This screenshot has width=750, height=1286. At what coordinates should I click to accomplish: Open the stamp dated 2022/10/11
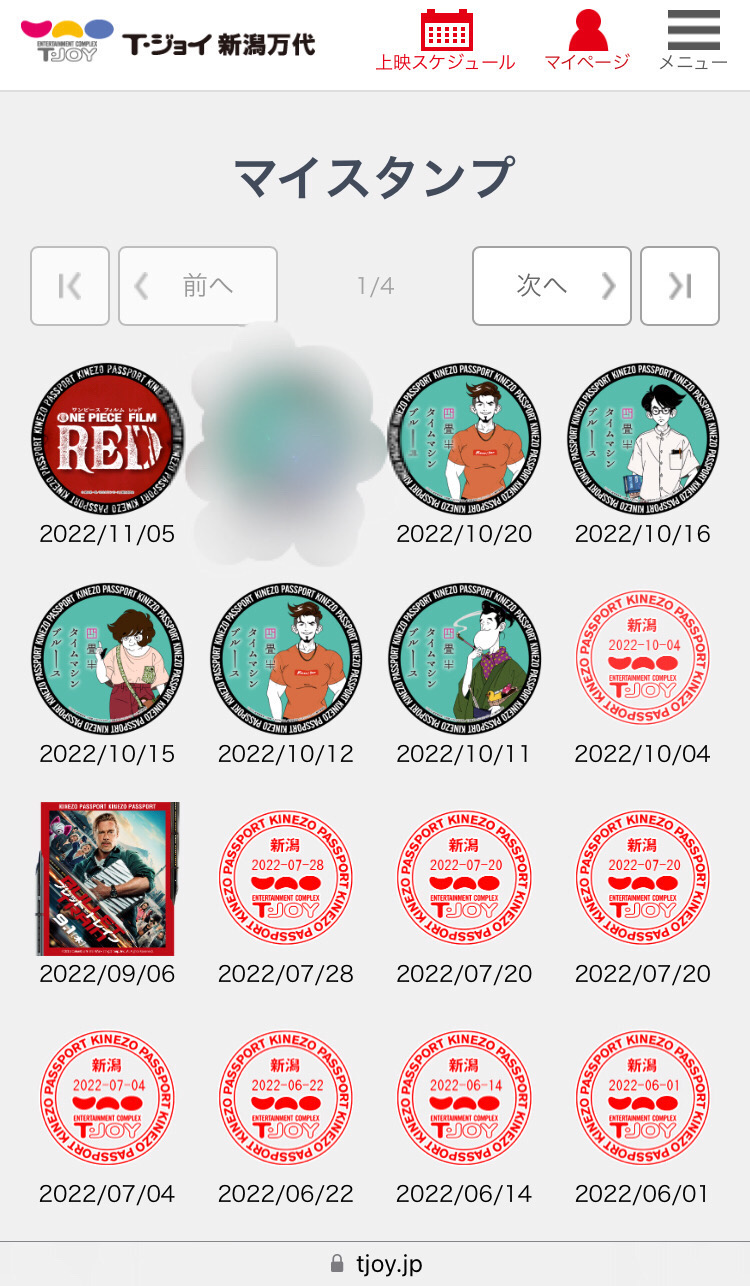click(464, 659)
